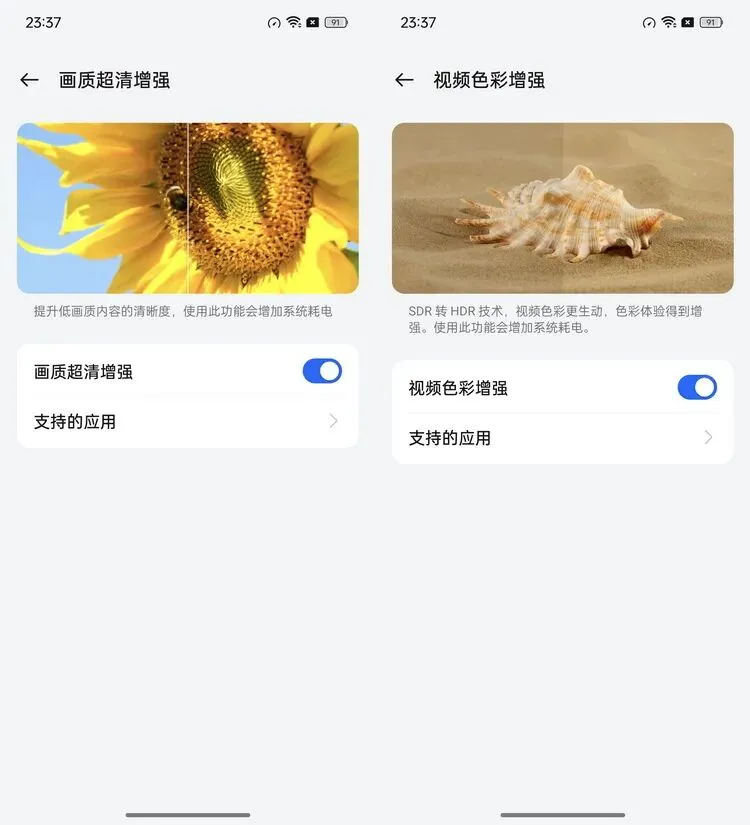Disable the 视频色彩增强 switch
This screenshot has height=825, width=750.
click(x=697, y=387)
